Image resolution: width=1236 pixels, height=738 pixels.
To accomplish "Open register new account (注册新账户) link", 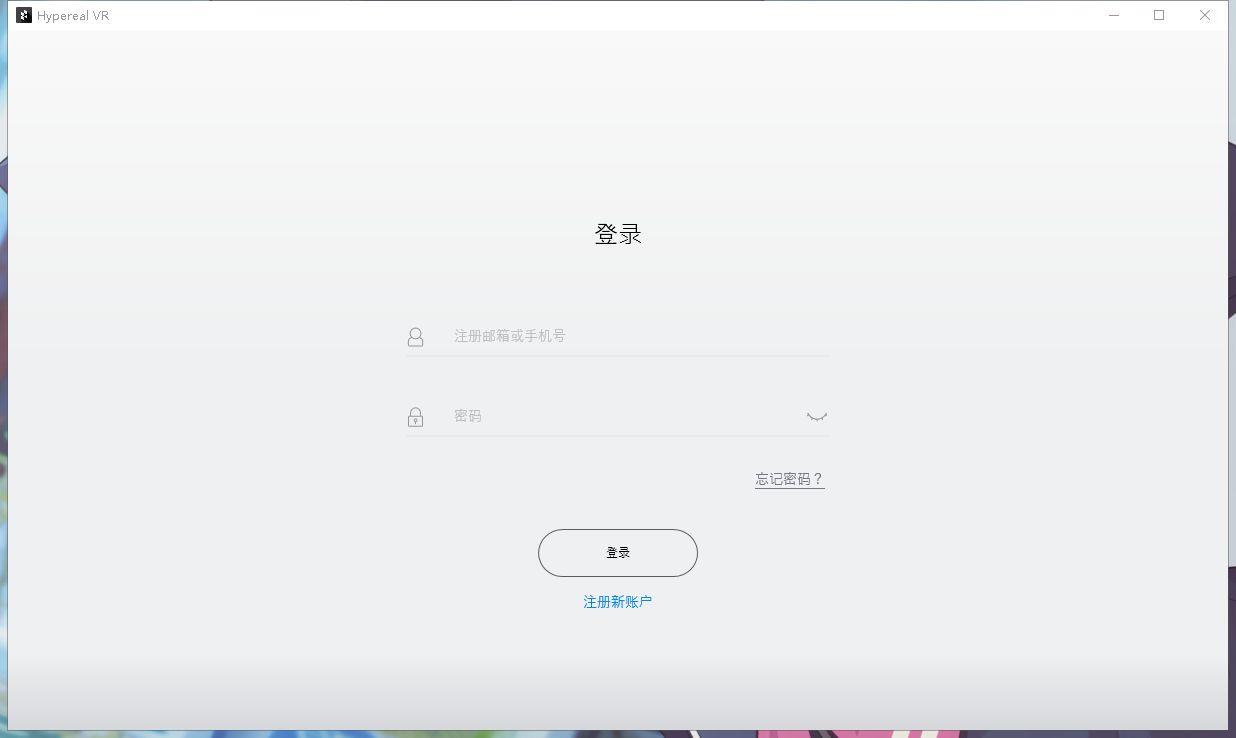I will pyautogui.click(x=618, y=602).
